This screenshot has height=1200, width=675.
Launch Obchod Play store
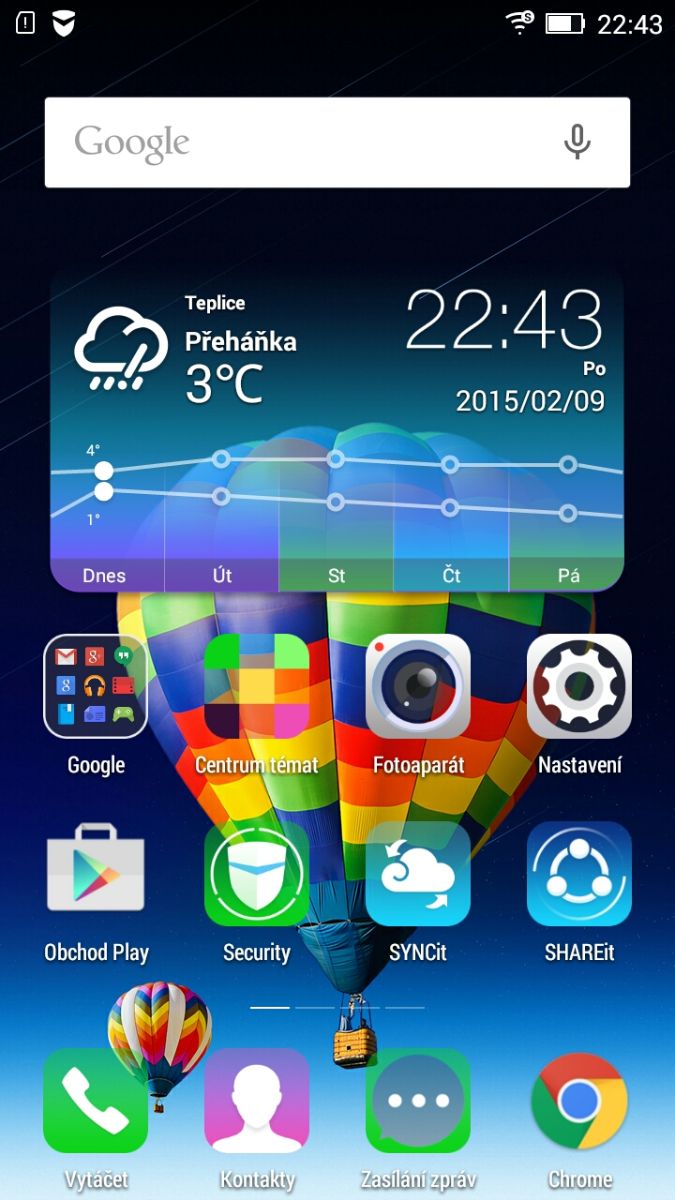click(96, 875)
